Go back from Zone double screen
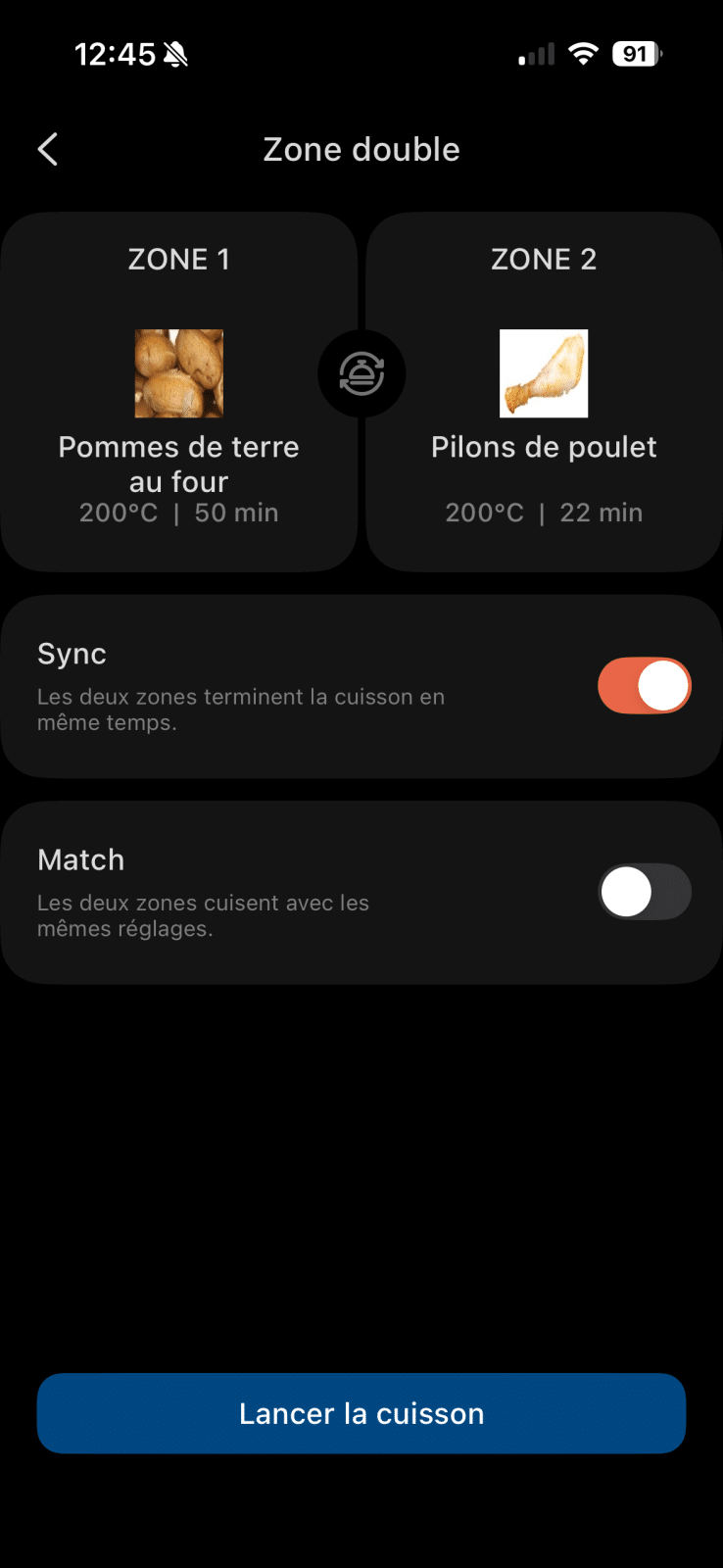 coord(48,150)
